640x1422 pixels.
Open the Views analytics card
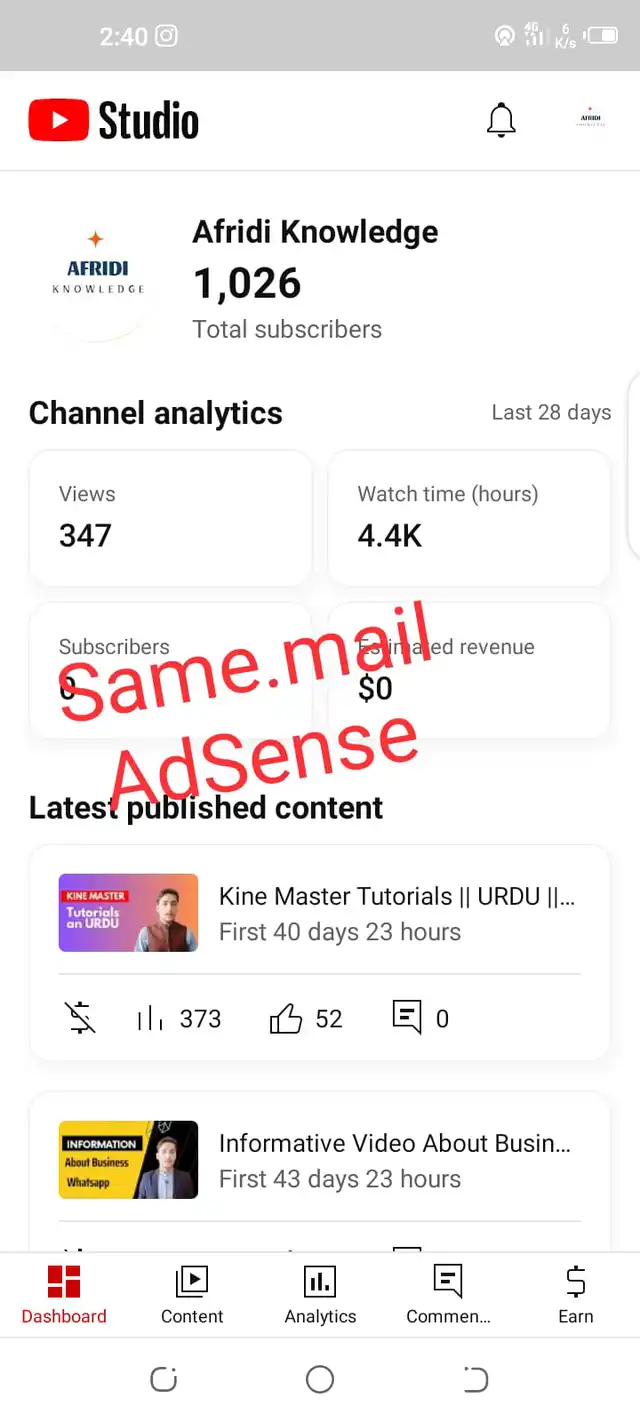[170, 518]
